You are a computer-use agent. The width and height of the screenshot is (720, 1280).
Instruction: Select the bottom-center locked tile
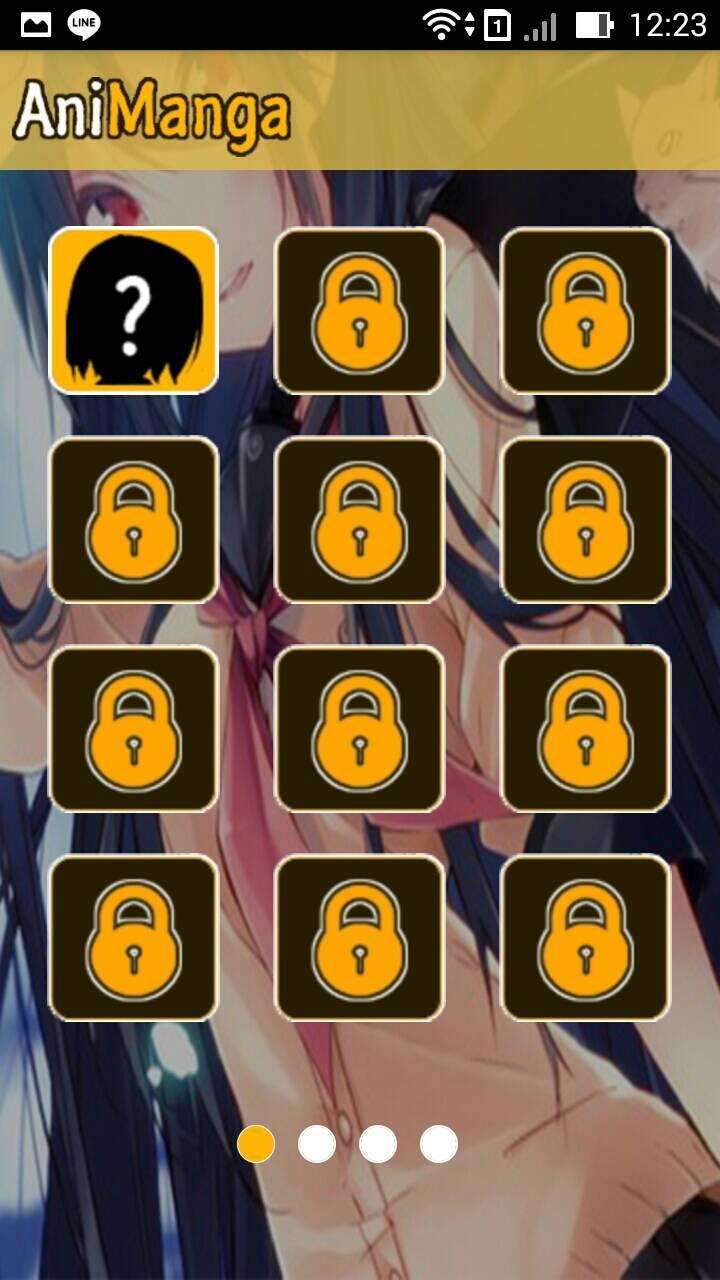click(360, 939)
